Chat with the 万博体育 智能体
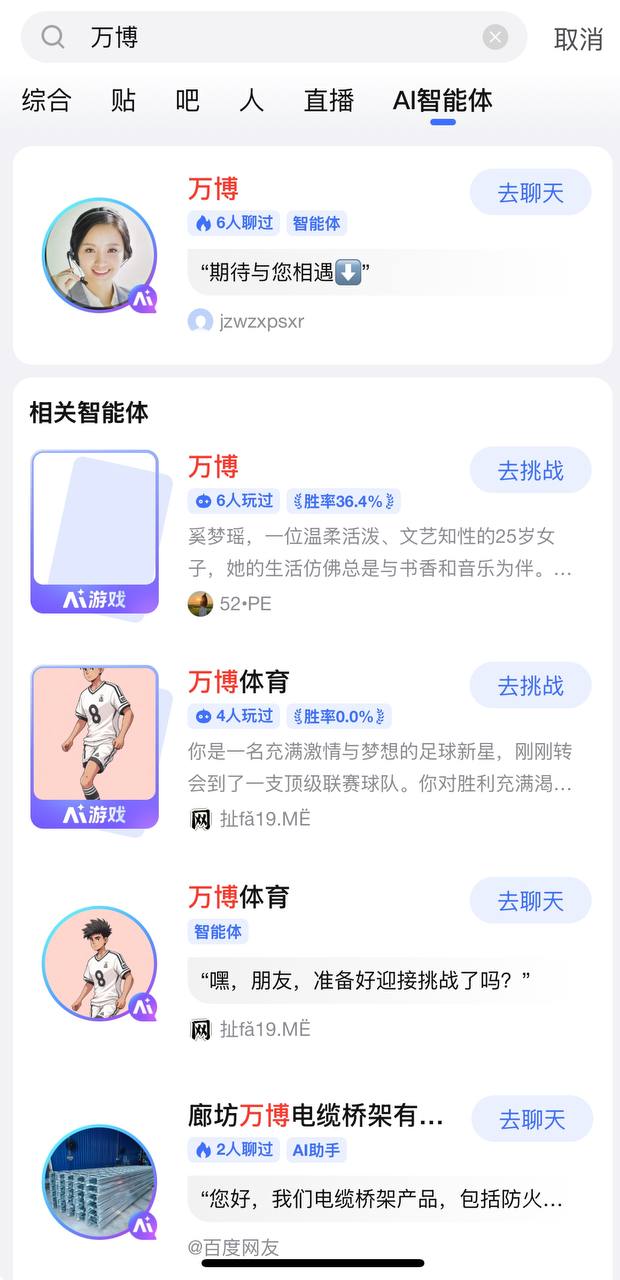Viewport: 620px width, 1280px height. click(530, 901)
